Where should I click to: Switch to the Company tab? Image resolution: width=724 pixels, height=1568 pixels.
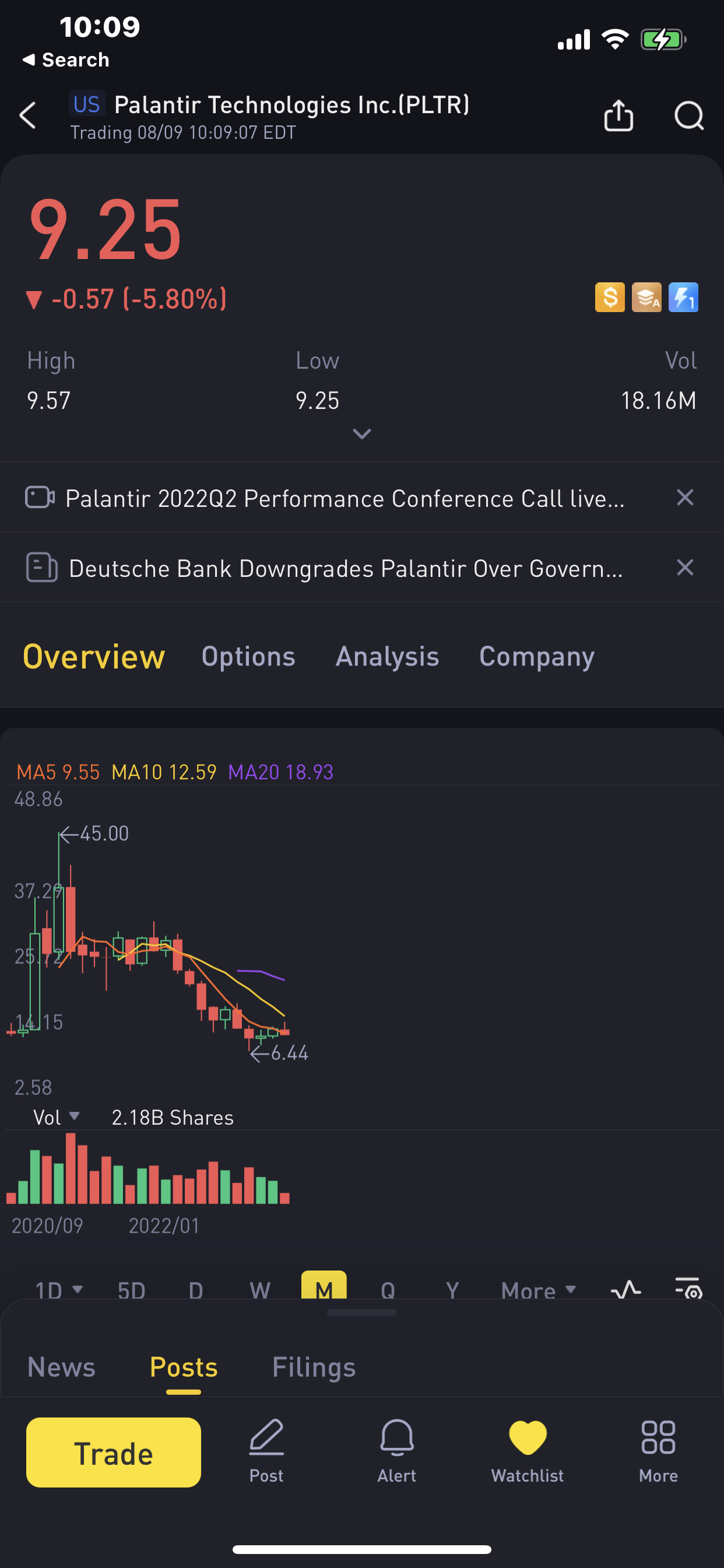pos(537,656)
